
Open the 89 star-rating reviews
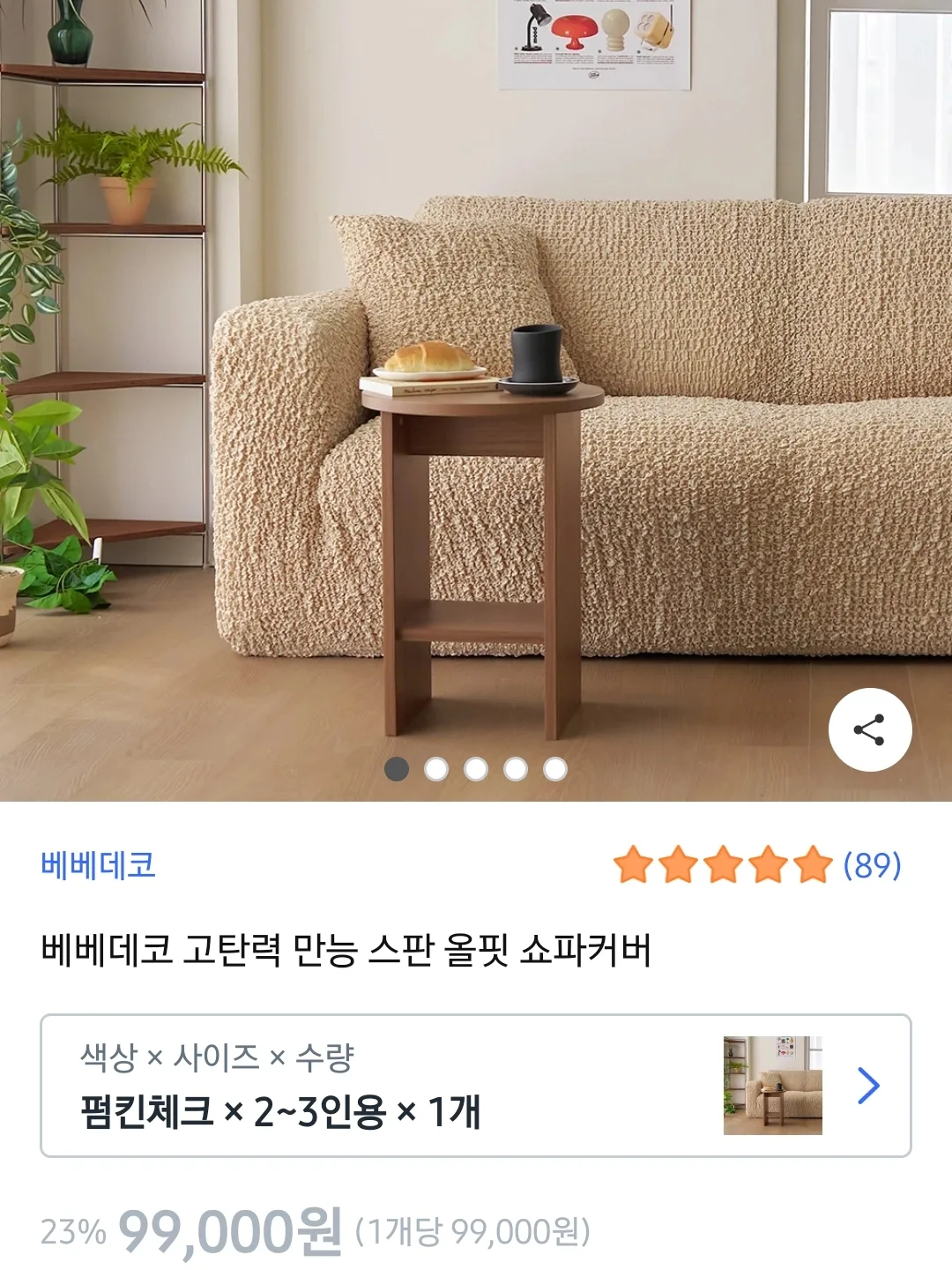click(x=757, y=865)
